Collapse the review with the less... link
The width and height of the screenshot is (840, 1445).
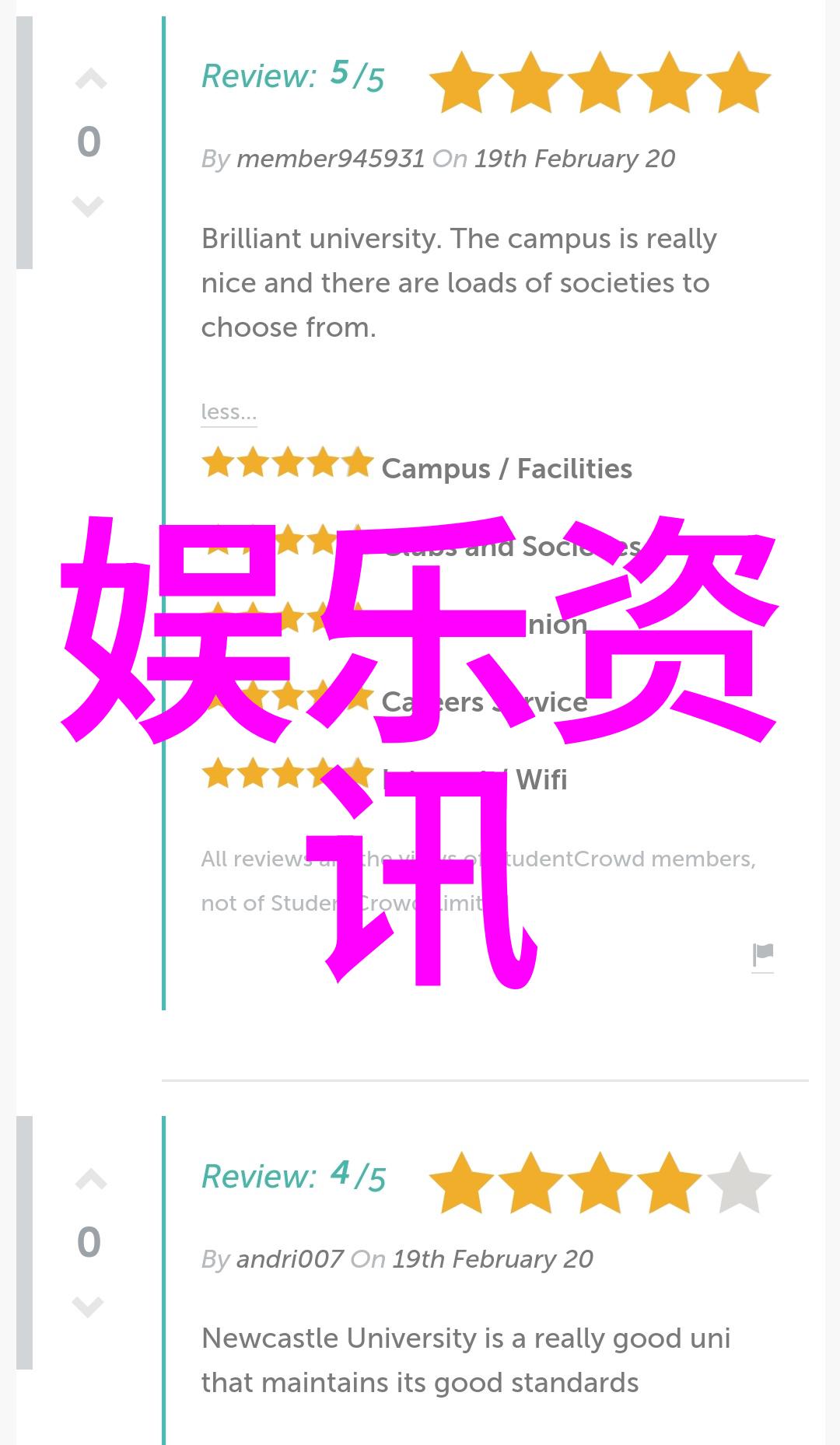(x=229, y=411)
